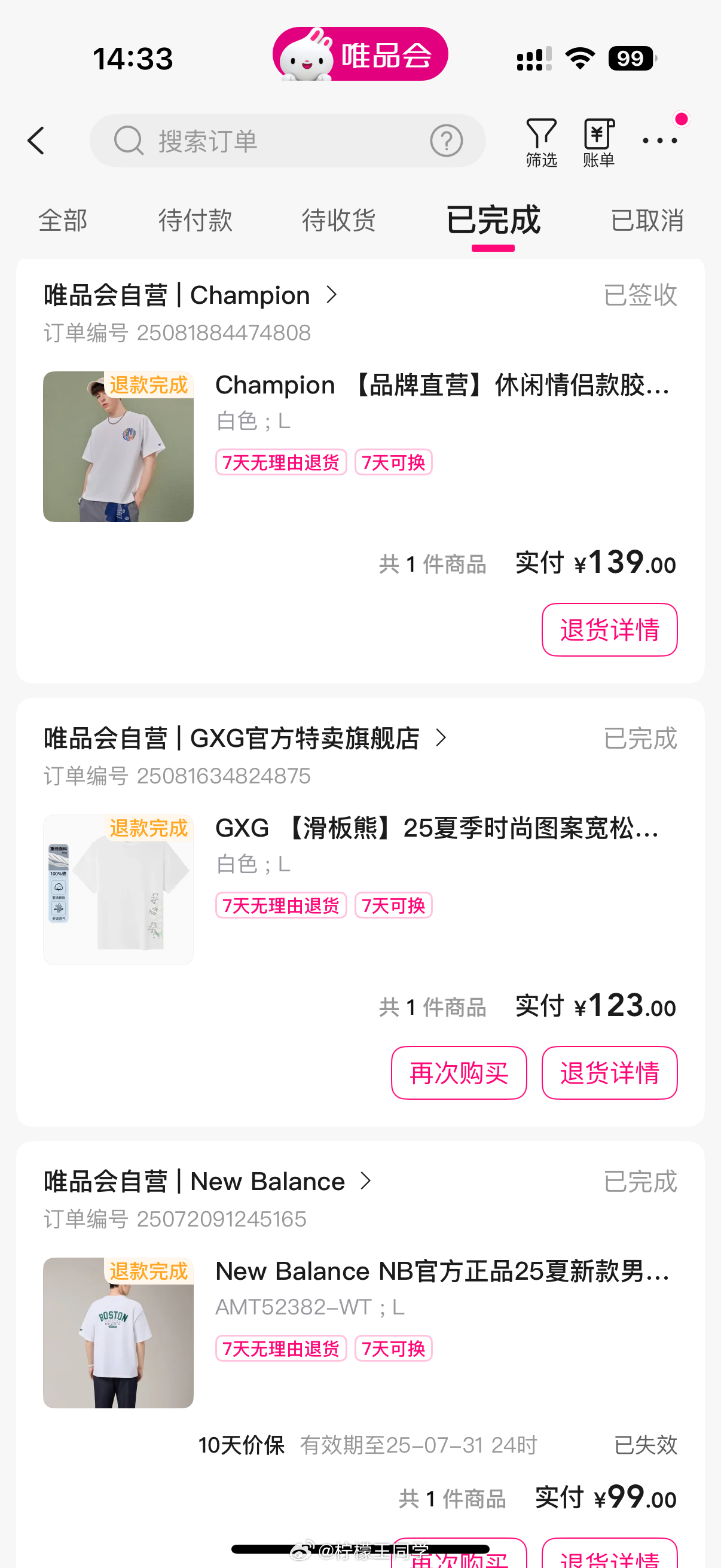Switch to the 待付款 tab
The width and height of the screenshot is (721, 1568).
click(195, 219)
